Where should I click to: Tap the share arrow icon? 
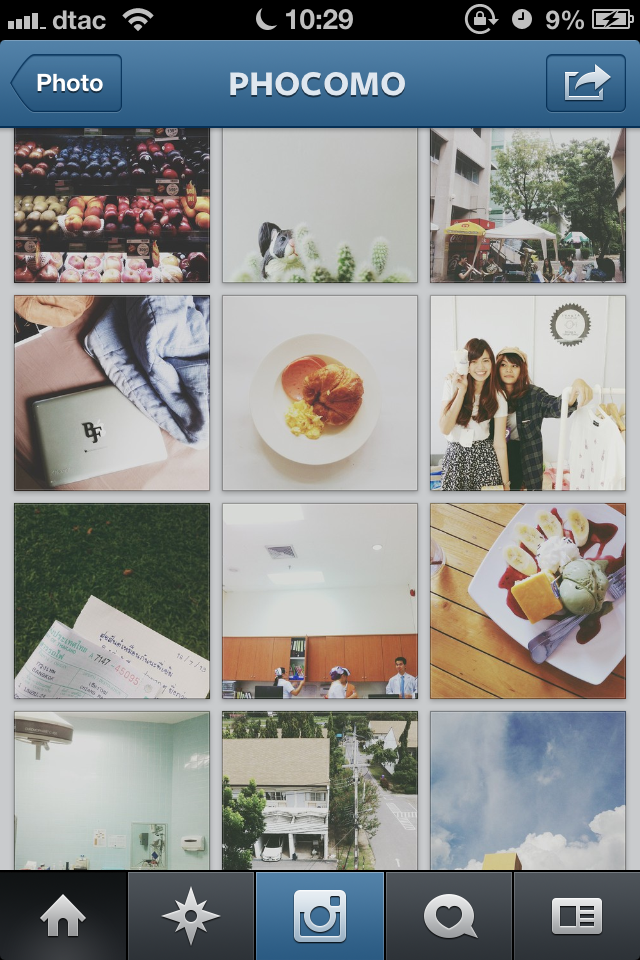tap(578, 84)
